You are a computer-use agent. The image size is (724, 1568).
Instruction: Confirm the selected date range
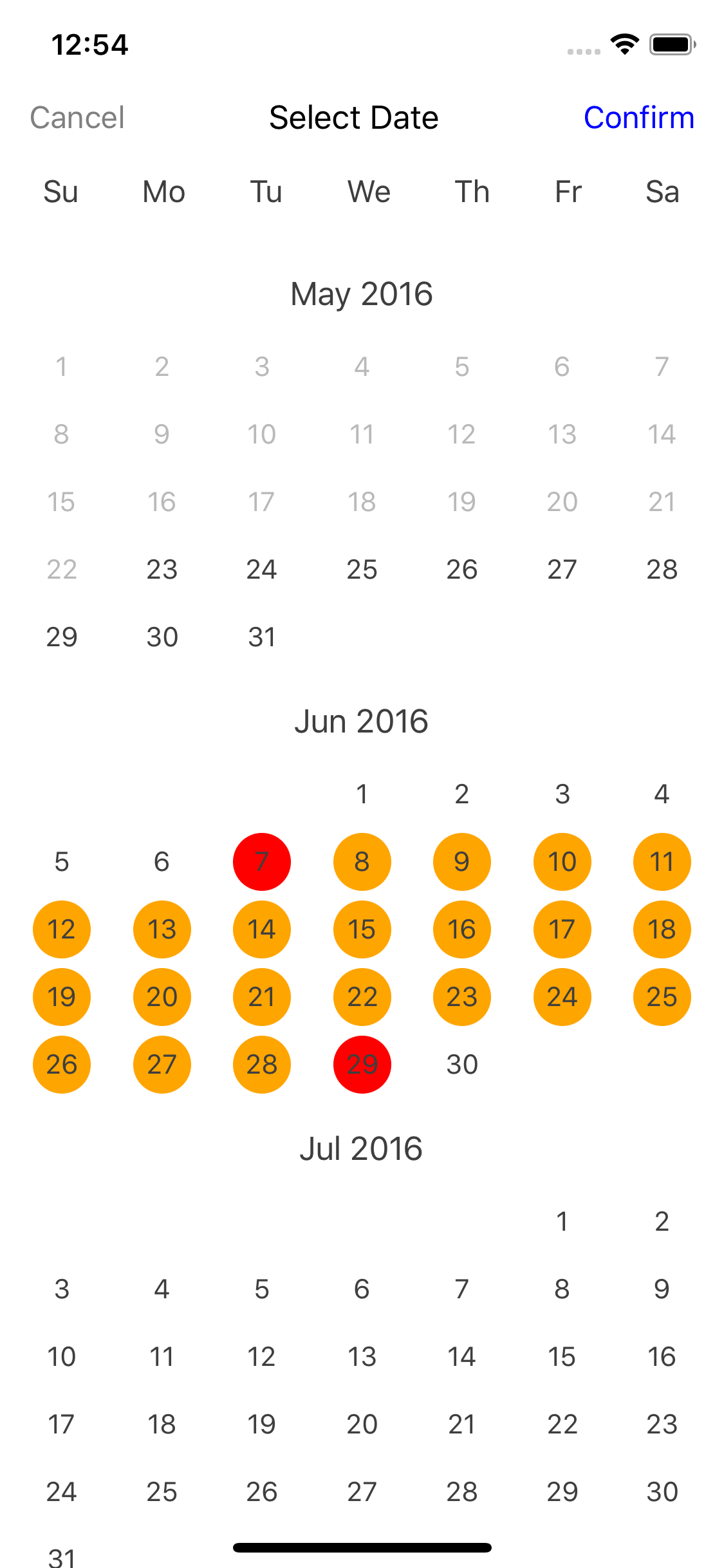[638, 118]
